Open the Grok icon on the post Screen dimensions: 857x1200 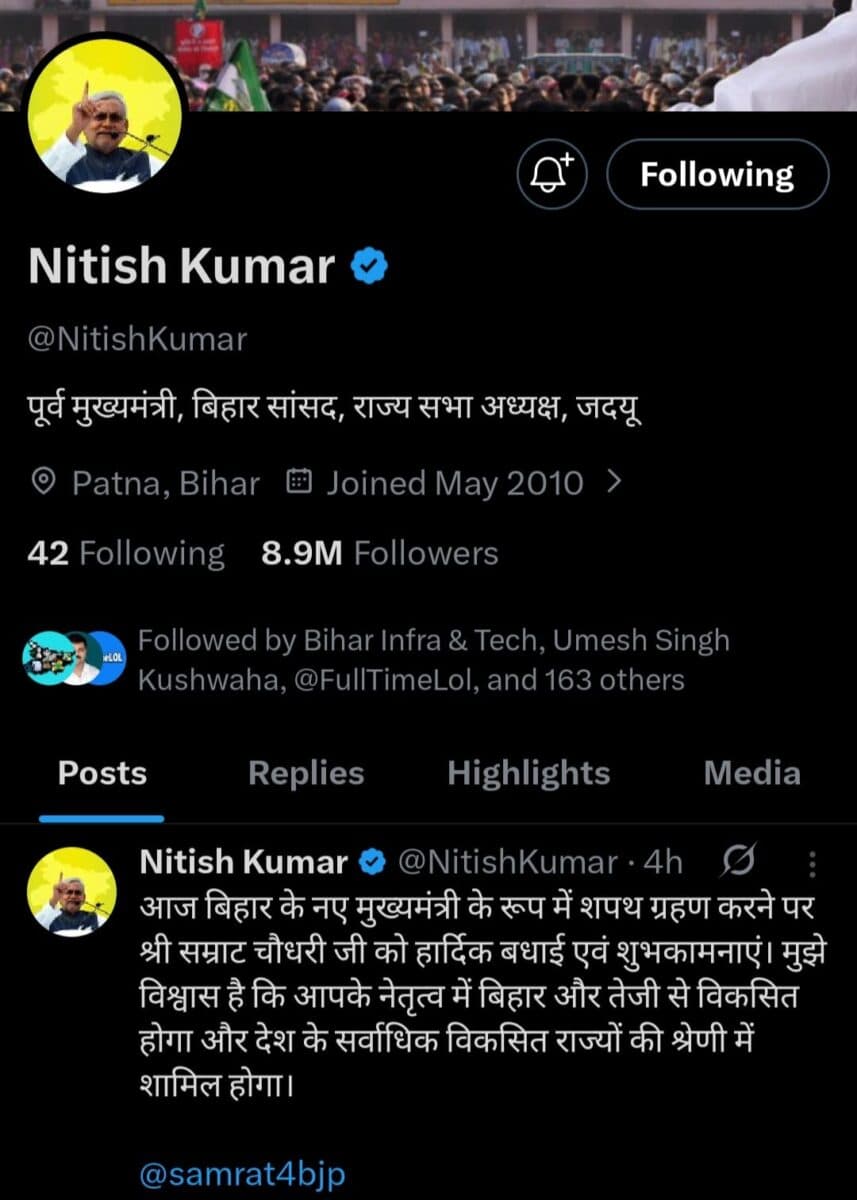point(738,860)
